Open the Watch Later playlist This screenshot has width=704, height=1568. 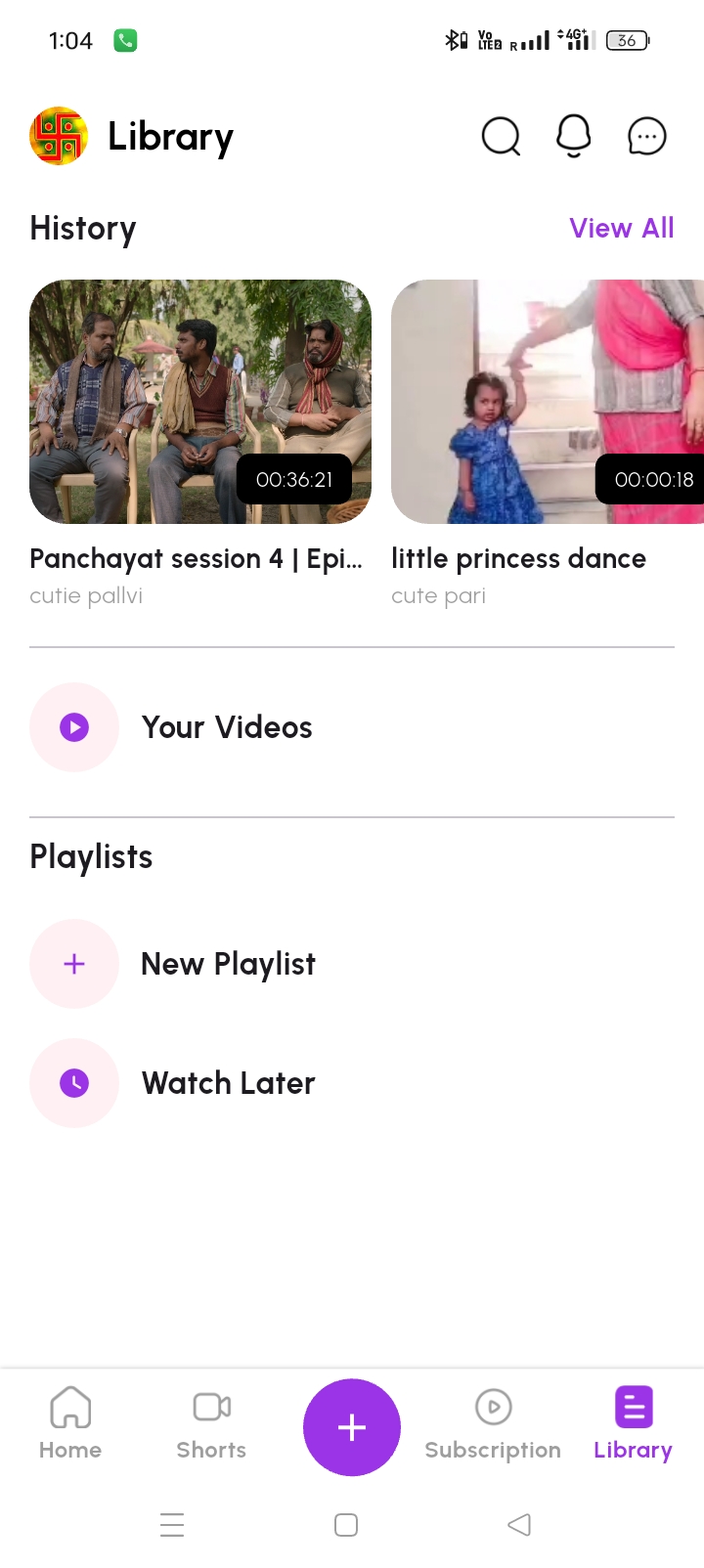click(x=228, y=1083)
